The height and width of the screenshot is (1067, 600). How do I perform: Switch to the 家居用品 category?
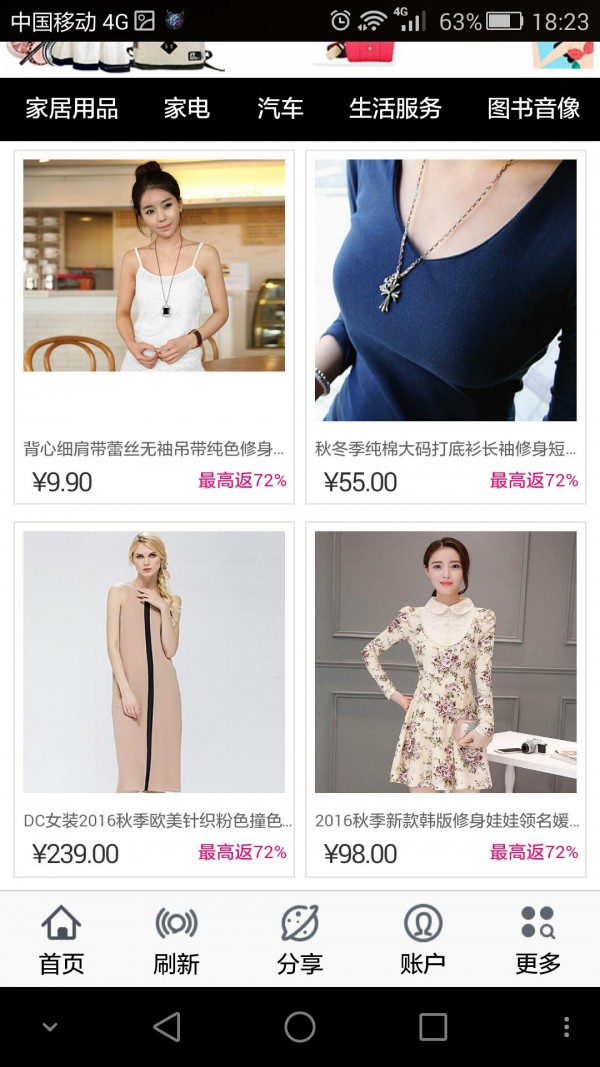[x=72, y=109]
